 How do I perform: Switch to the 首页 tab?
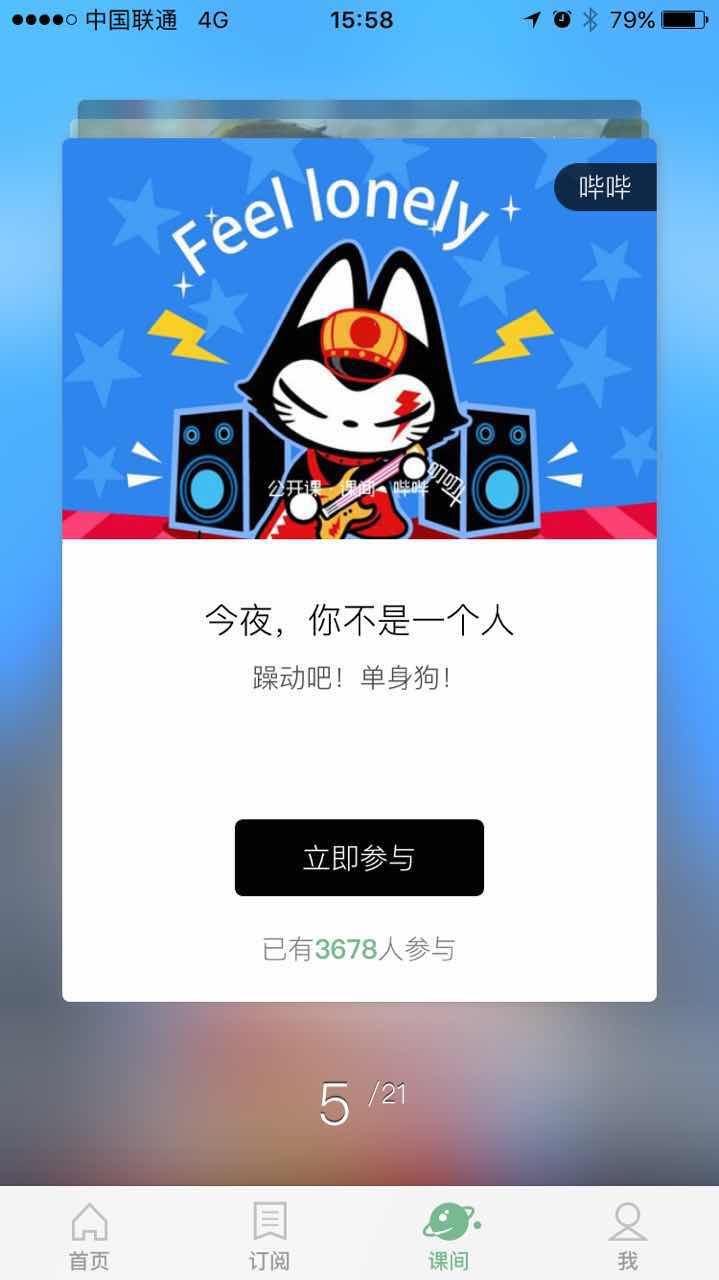pos(89,1236)
